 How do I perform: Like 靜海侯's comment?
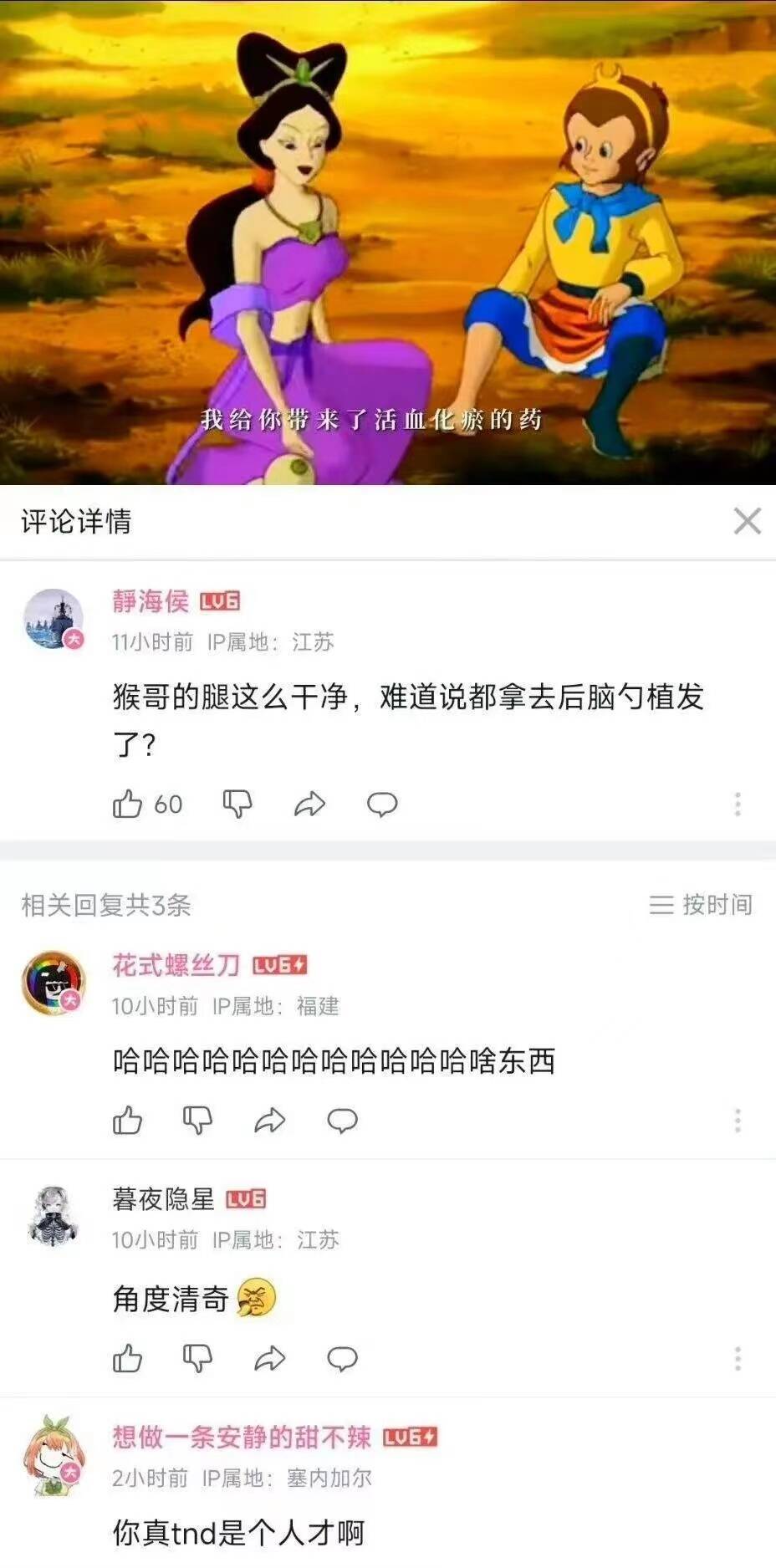[128, 804]
